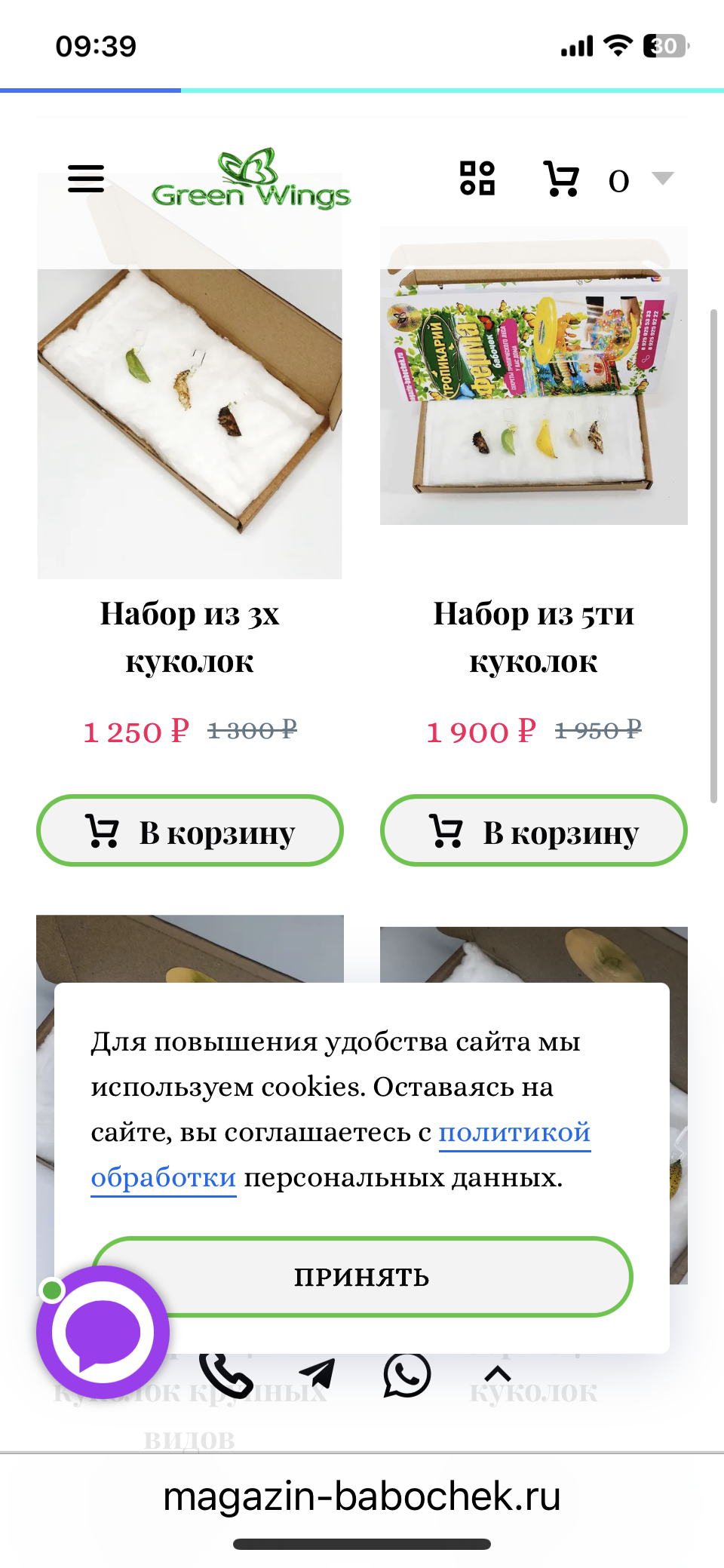This screenshot has height=1568, width=724.
Task: Open the catalog grid icon
Action: click(477, 179)
